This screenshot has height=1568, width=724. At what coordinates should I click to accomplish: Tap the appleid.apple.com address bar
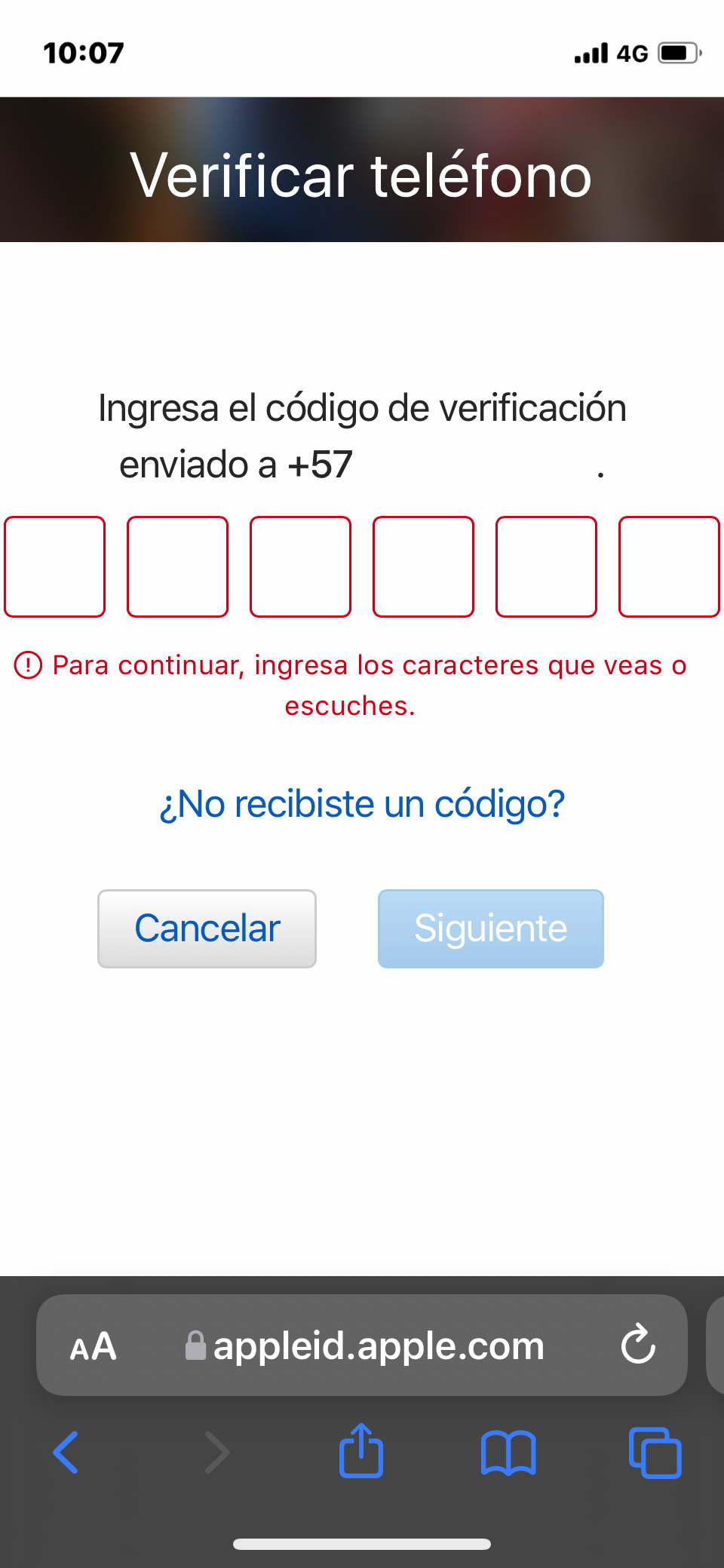377,1346
